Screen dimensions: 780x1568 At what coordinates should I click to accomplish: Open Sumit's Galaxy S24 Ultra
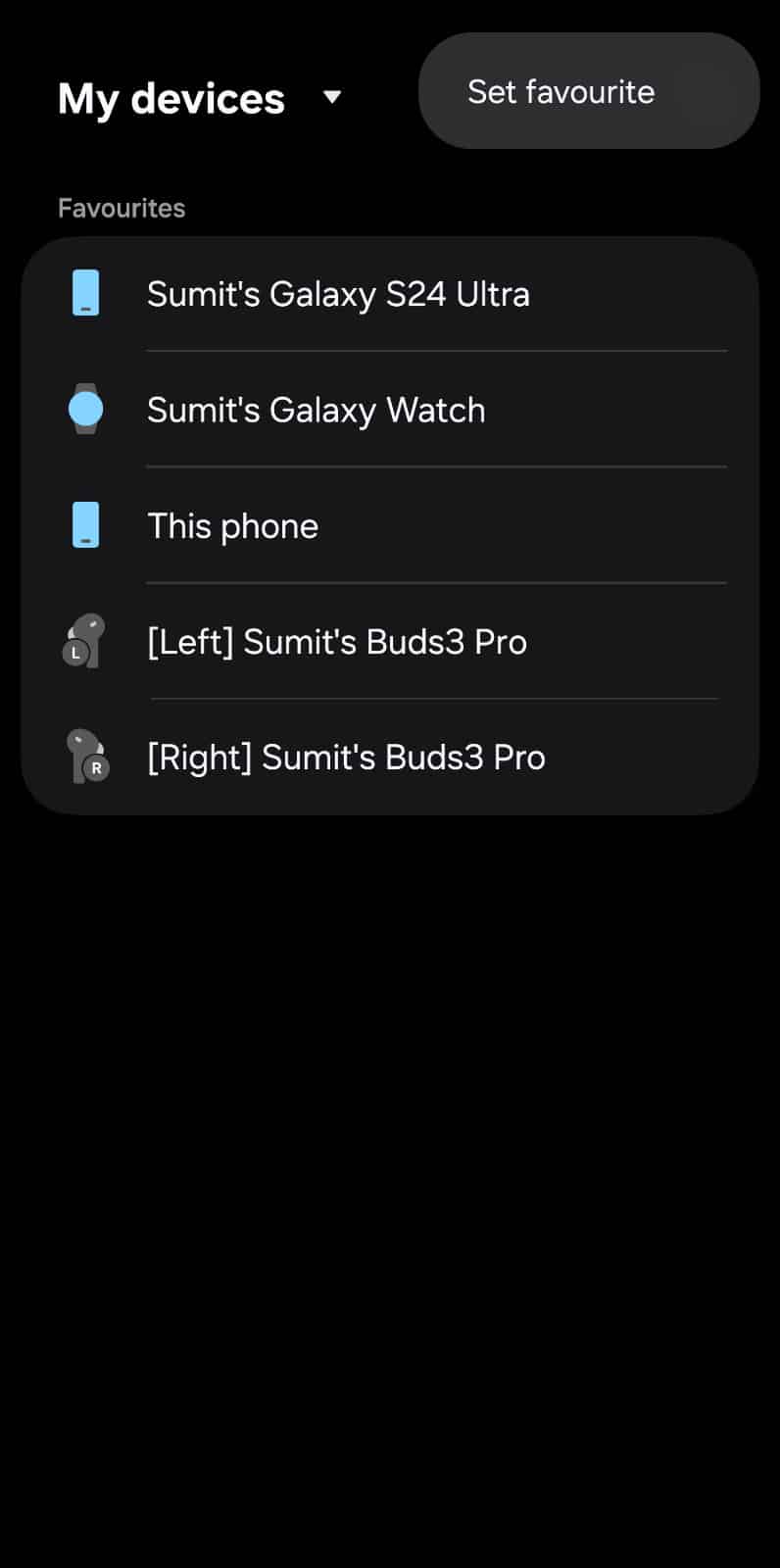tap(390, 294)
